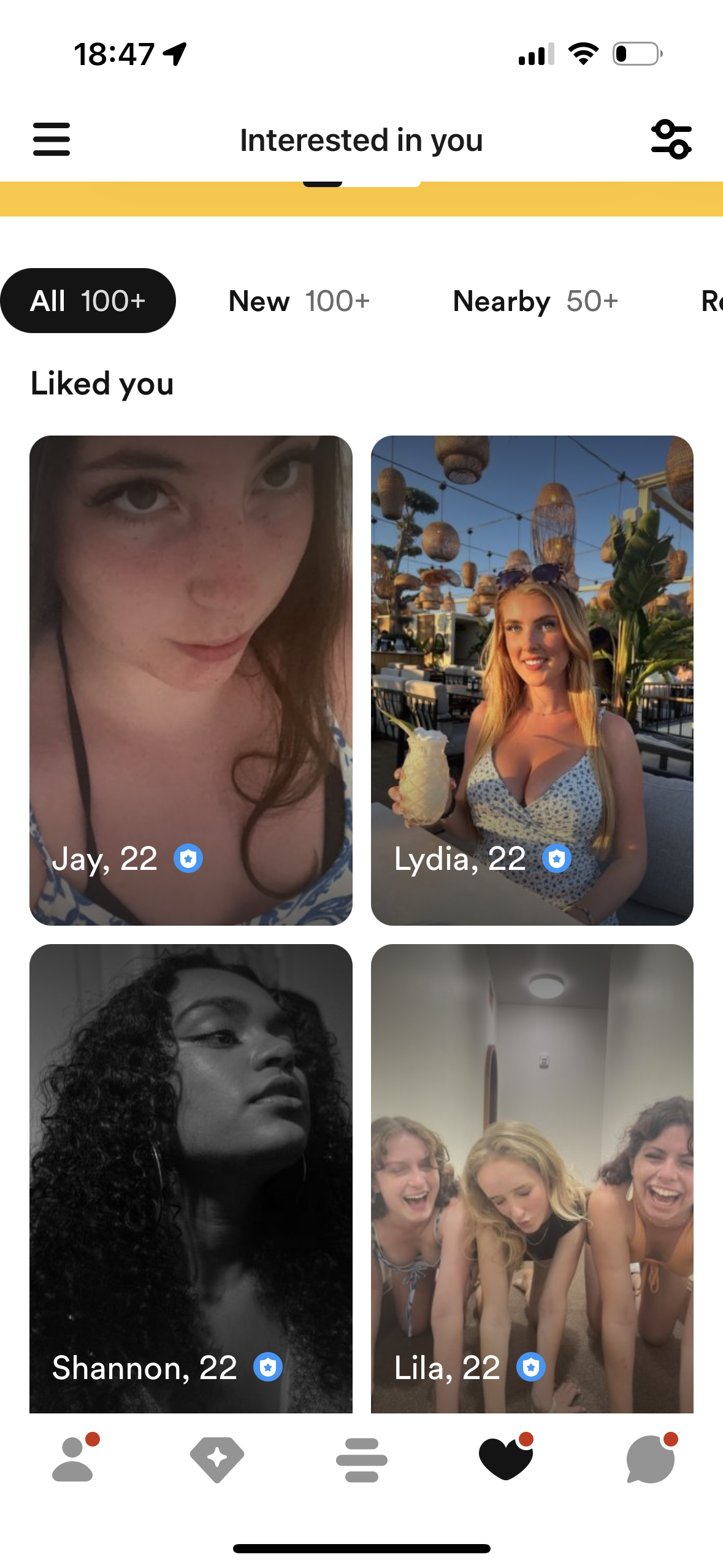Tap the heart Liked You tab
The image size is (723, 1568).
pyautogui.click(x=505, y=1459)
